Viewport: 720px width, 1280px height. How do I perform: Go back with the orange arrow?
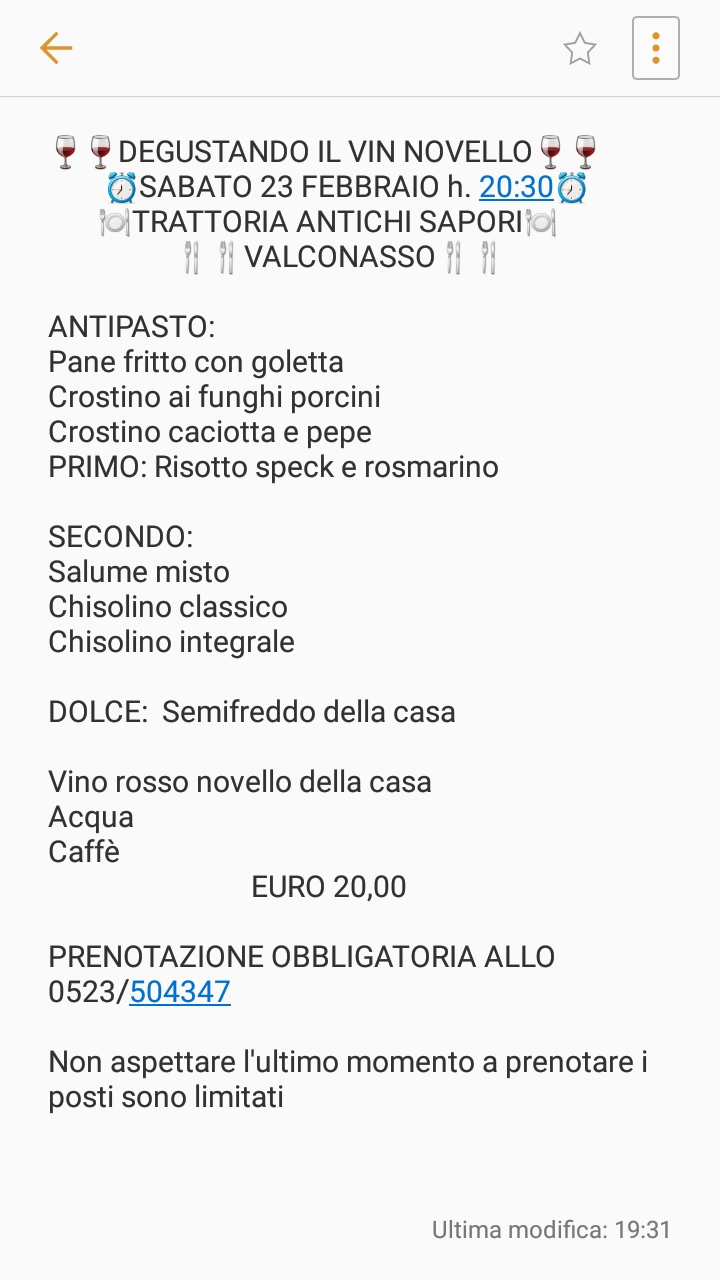pos(56,48)
